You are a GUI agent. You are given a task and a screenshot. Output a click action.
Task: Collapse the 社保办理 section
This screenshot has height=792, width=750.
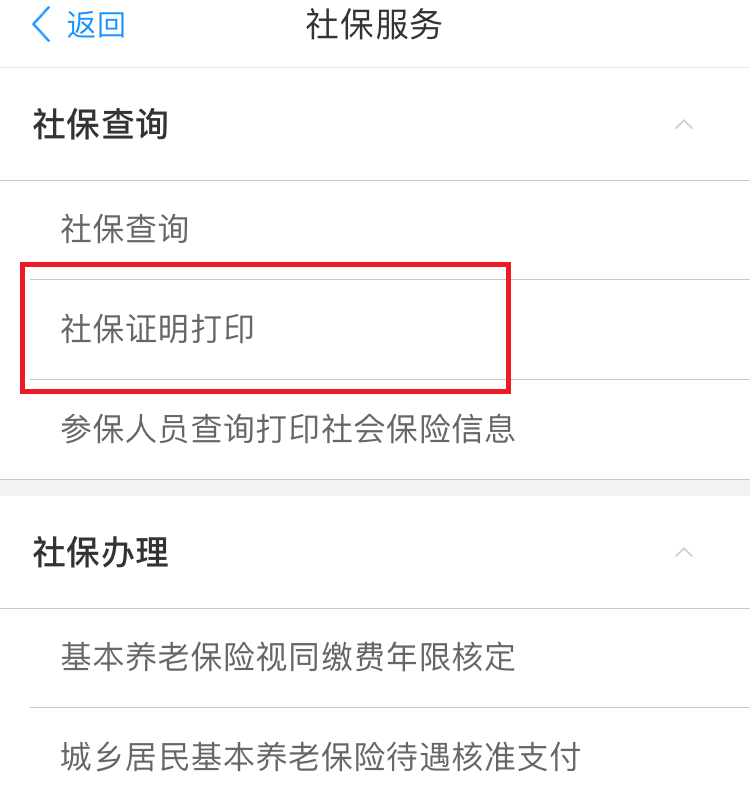[x=684, y=552]
